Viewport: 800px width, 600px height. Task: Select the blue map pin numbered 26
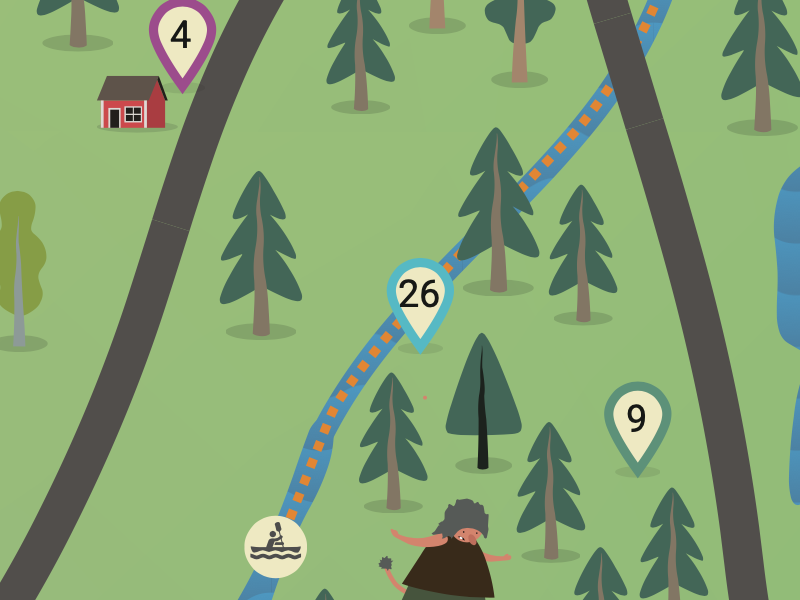click(419, 295)
